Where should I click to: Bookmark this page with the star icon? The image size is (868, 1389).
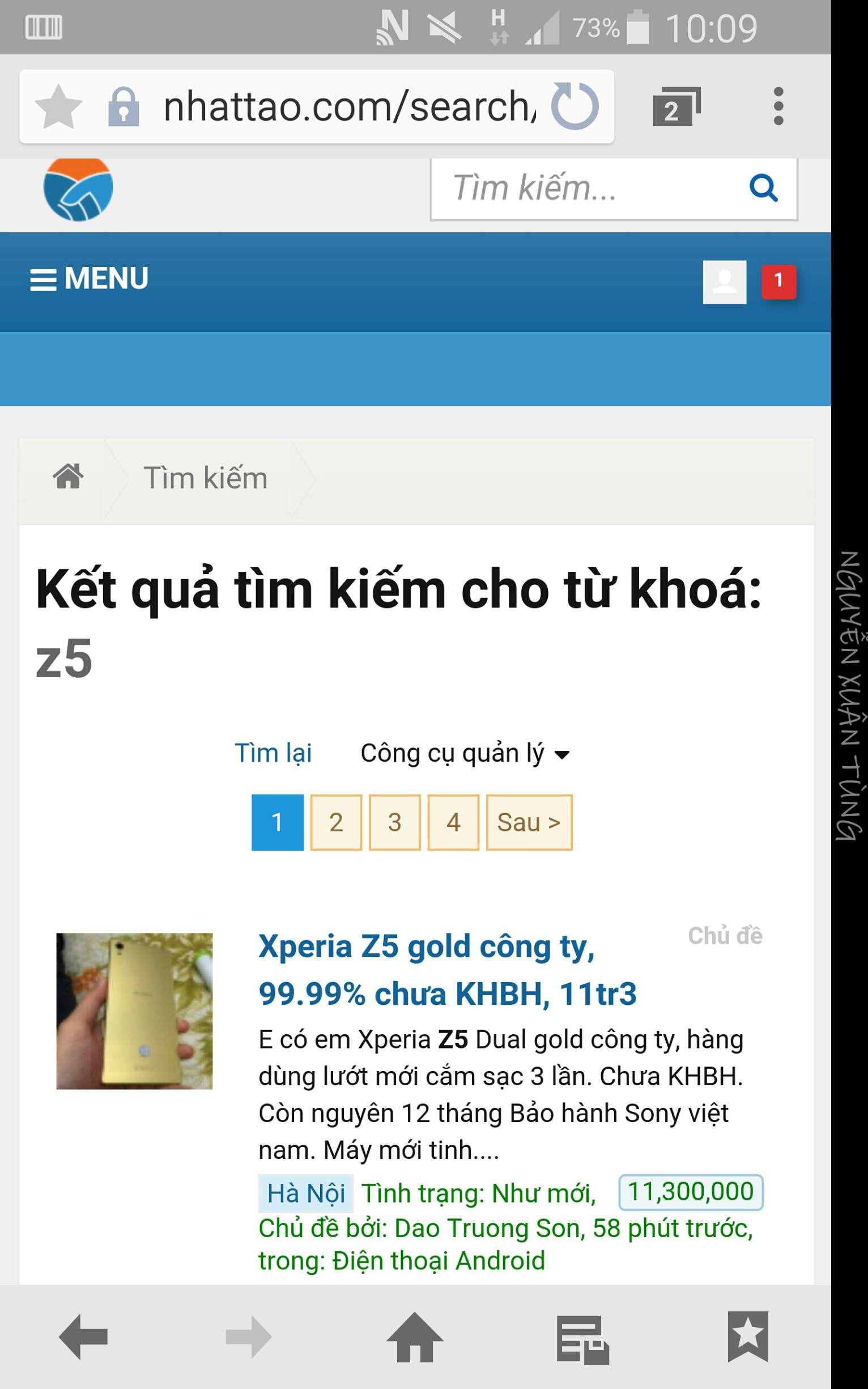[58, 107]
